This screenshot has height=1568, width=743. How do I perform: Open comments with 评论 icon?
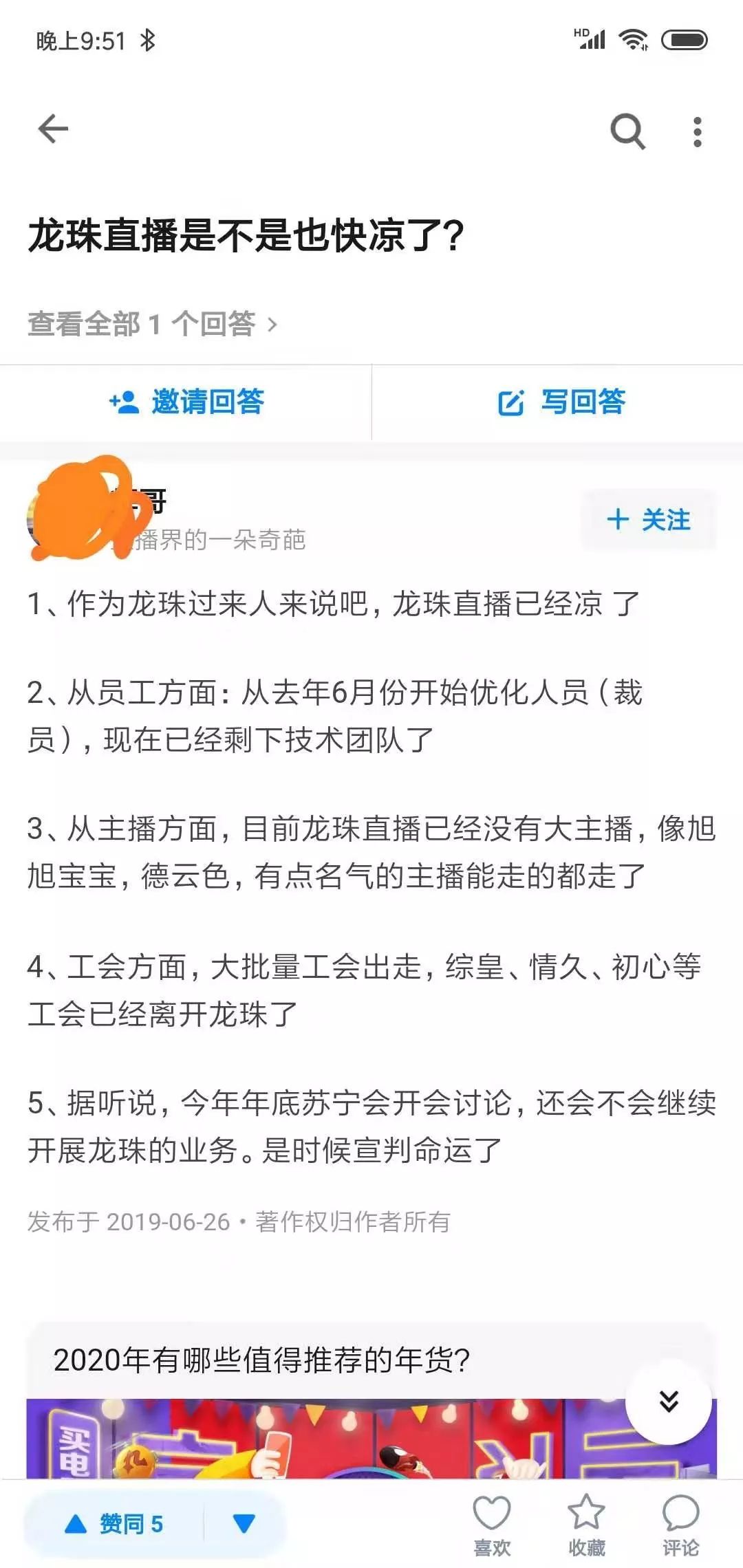click(x=680, y=1524)
